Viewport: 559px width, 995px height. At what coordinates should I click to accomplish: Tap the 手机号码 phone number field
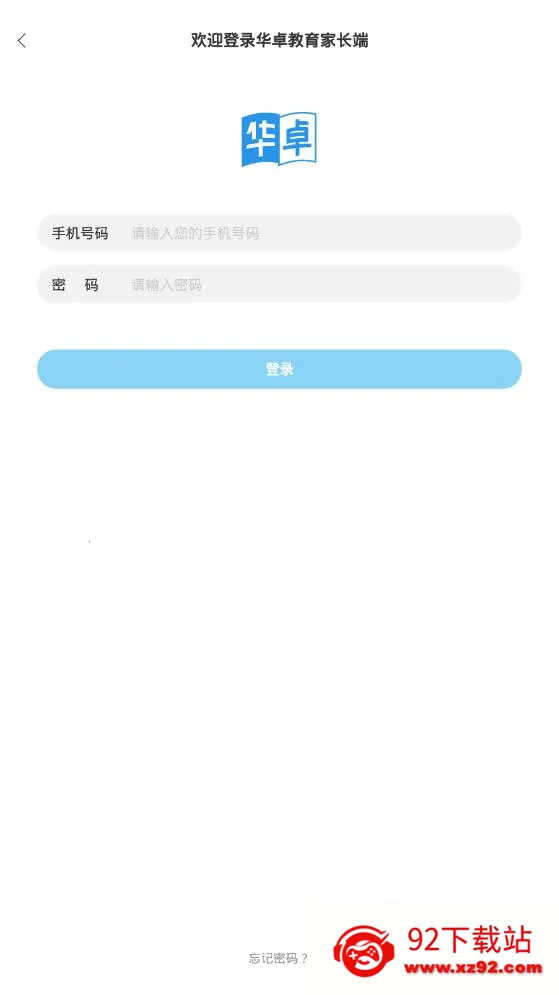click(279, 233)
